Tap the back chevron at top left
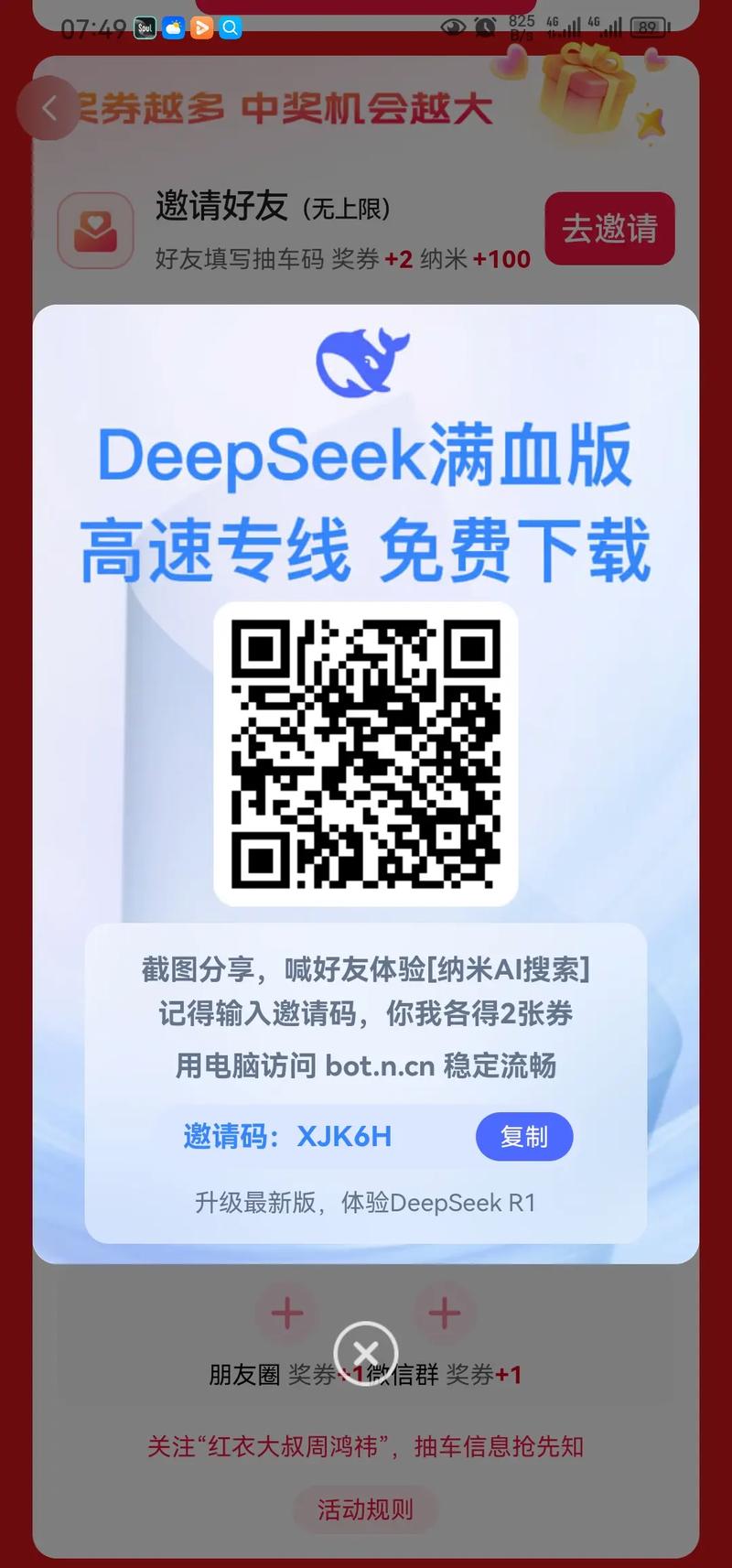 (x=50, y=107)
